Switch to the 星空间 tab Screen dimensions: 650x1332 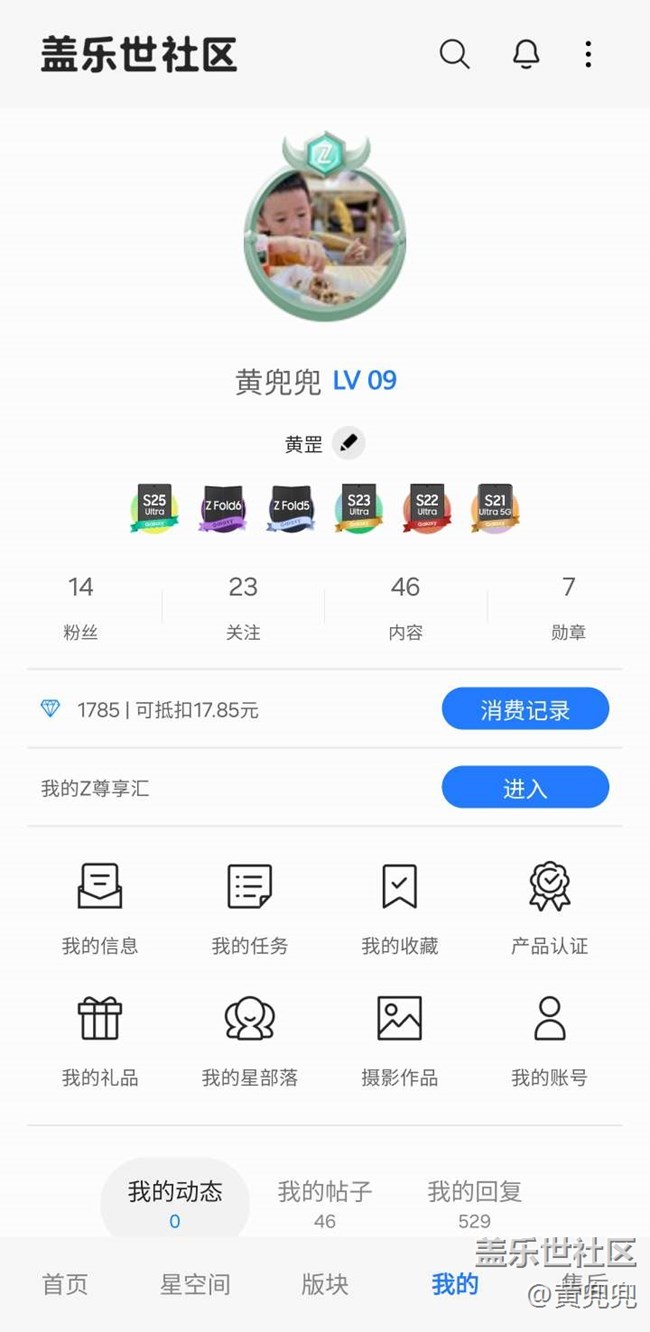click(x=195, y=1285)
